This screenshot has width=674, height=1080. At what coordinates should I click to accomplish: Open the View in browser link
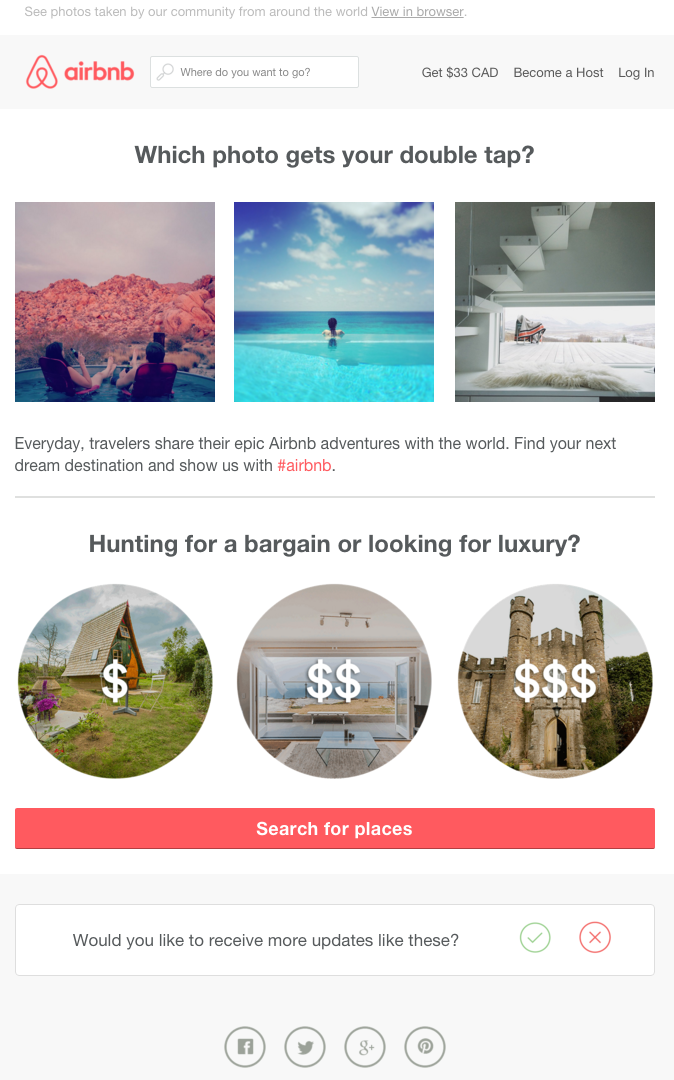point(417,12)
